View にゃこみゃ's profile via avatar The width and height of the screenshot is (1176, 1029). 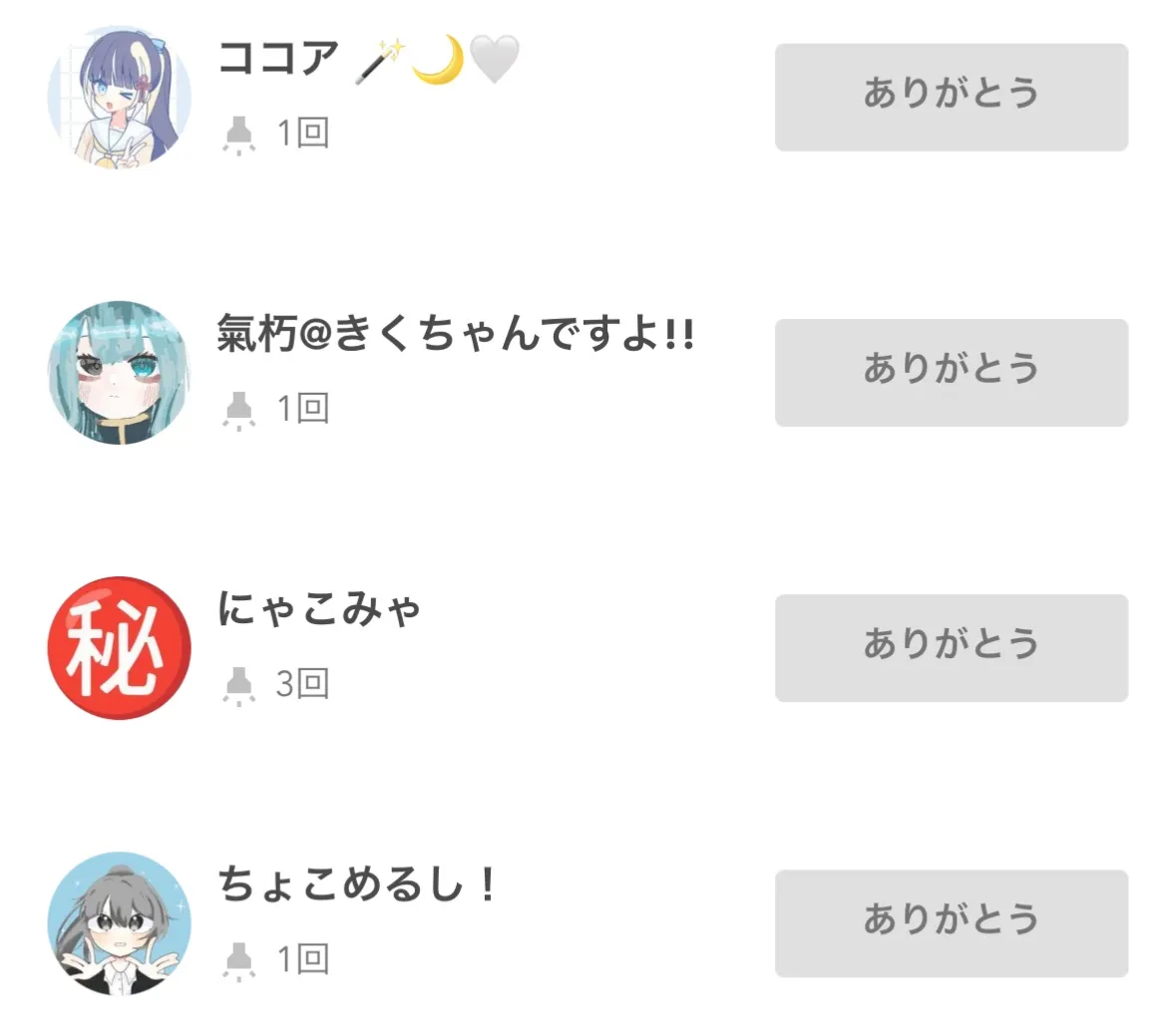click(119, 647)
